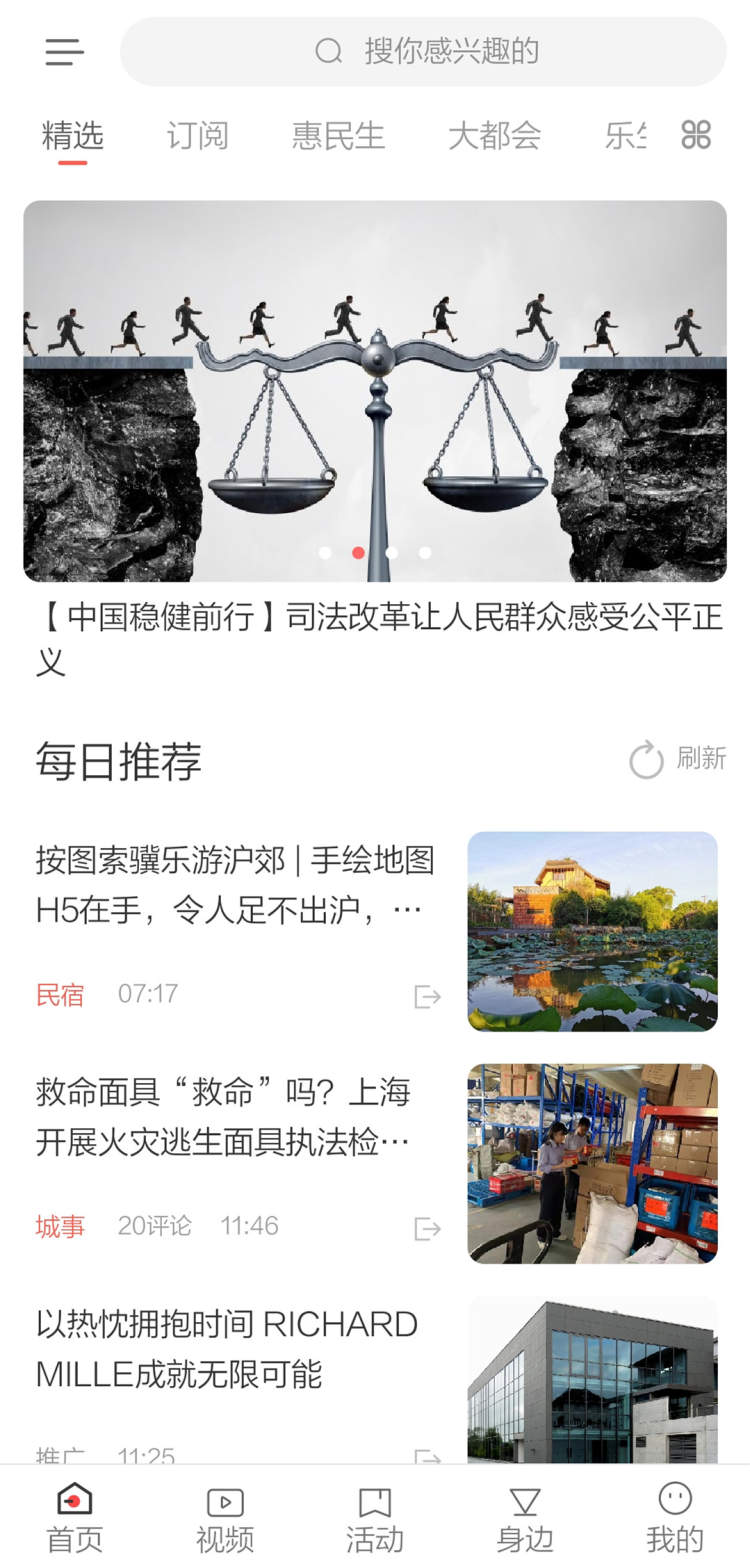Image resolution: width=750 pixels, height=1566 pixels.
Task: Open the hamburger drawer menu
Action: (65, 52)
